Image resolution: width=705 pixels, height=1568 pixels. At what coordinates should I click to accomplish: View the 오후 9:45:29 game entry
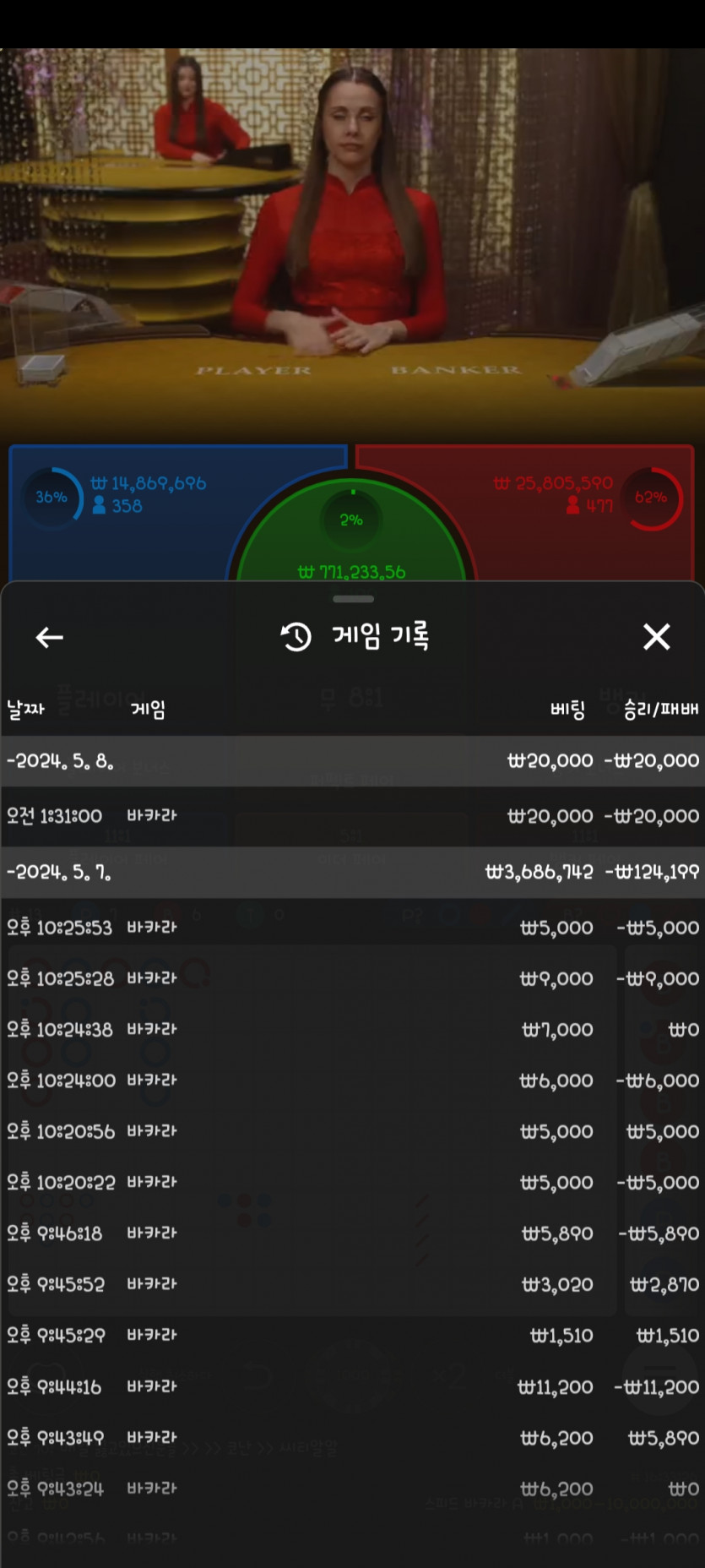(x=352, y=1336)
